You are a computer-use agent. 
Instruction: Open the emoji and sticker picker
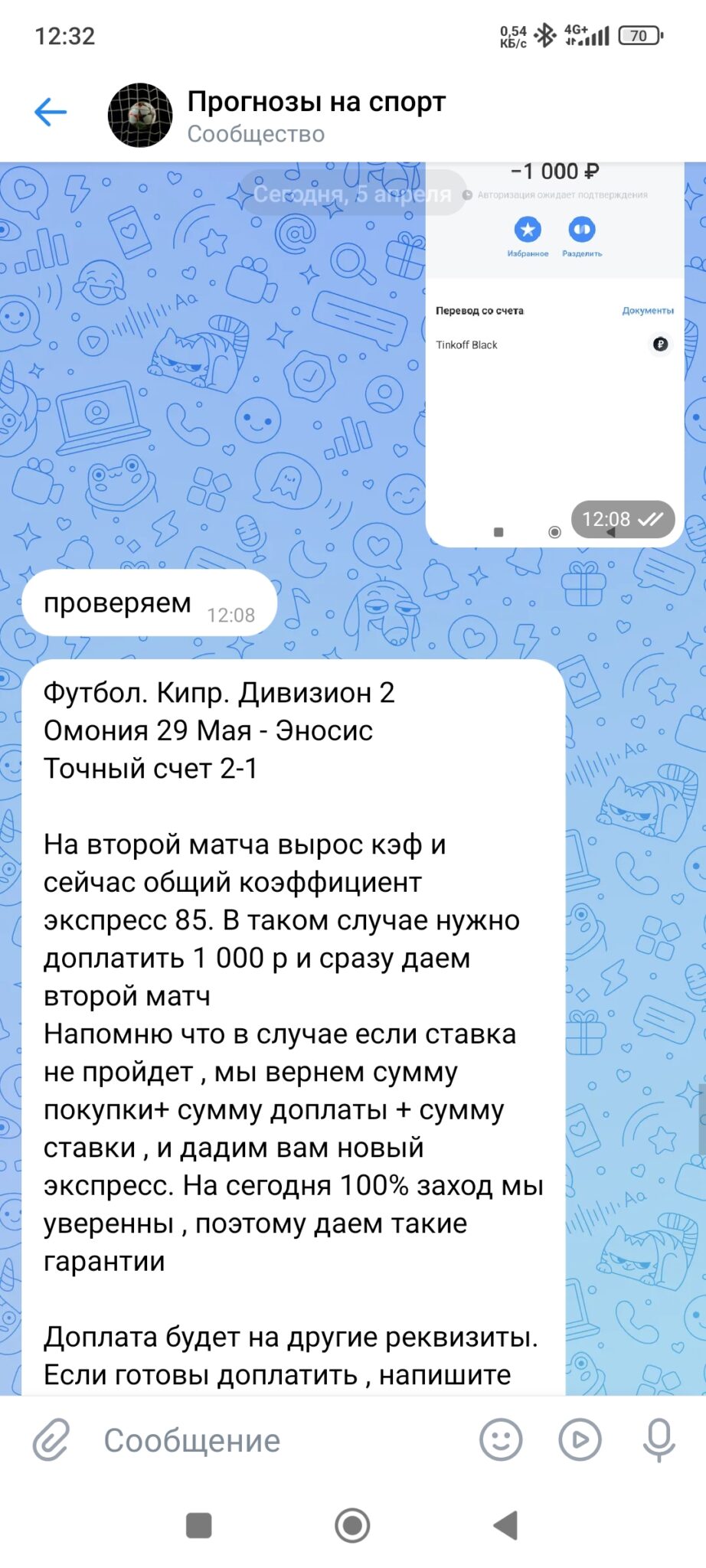[501, 1440]
